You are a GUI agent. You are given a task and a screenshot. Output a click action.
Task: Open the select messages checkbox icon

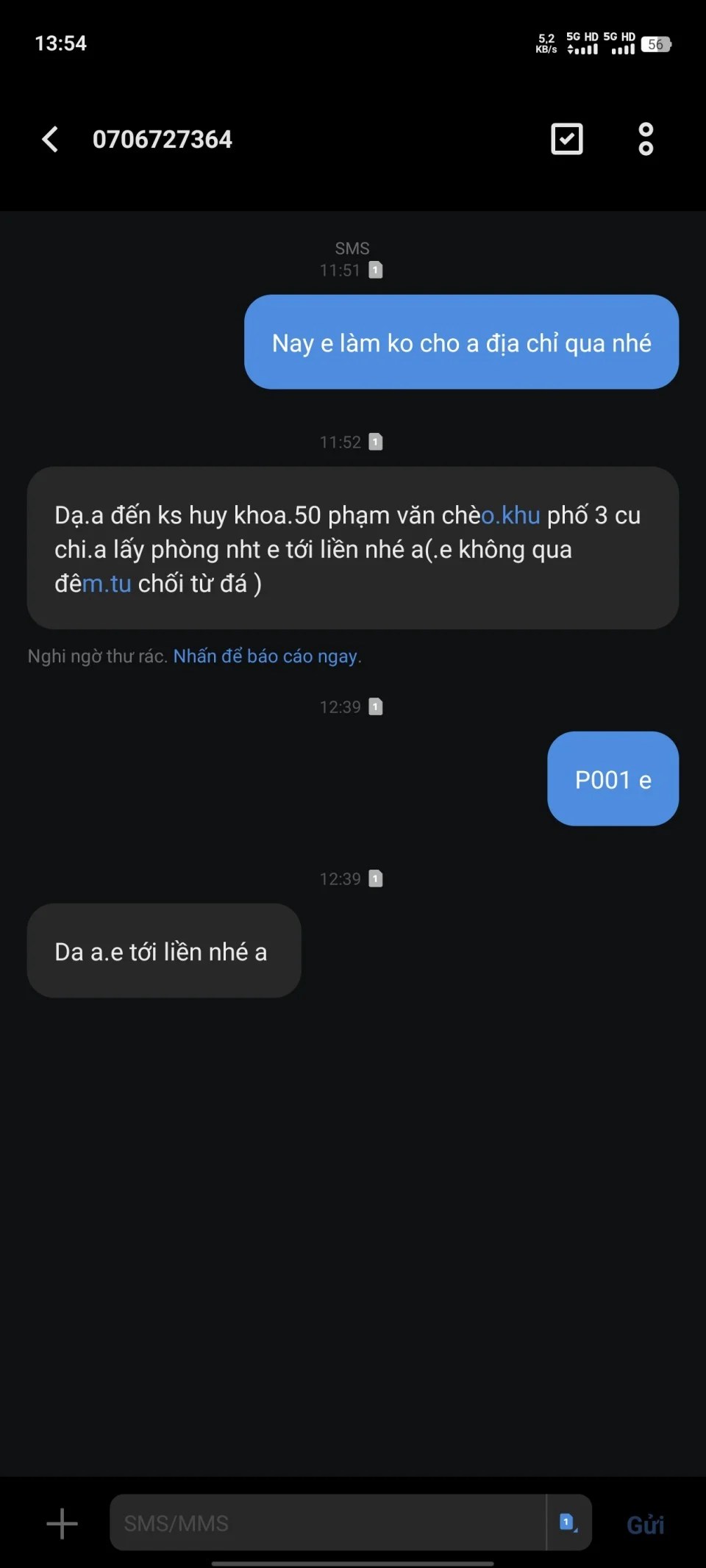[x=566, y=139]
